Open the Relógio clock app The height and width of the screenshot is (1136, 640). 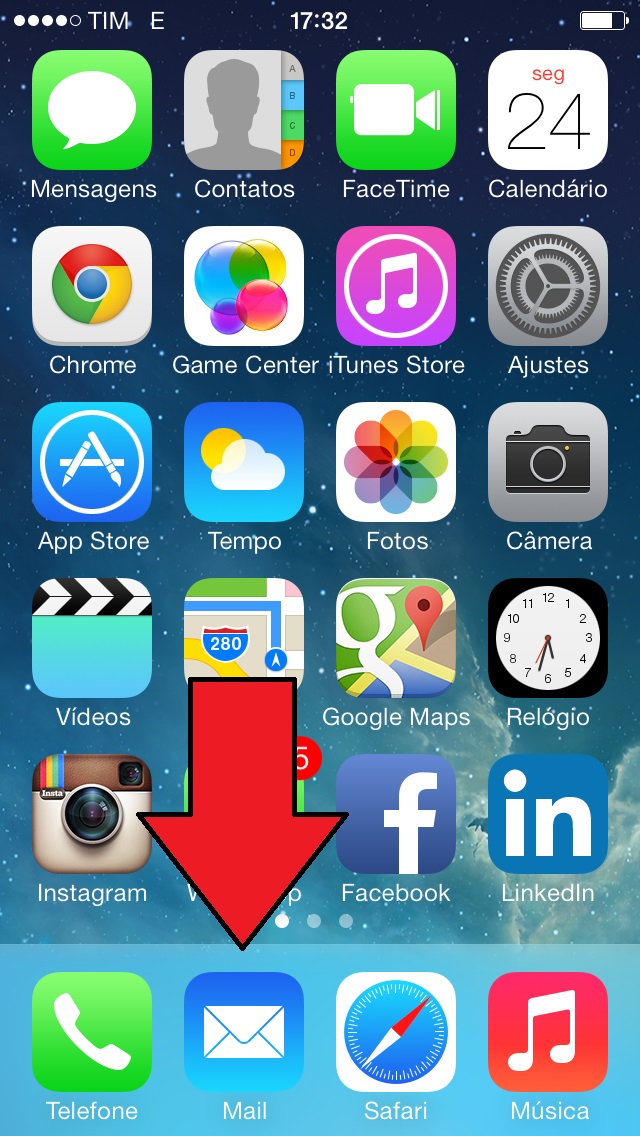coord(548,638)
